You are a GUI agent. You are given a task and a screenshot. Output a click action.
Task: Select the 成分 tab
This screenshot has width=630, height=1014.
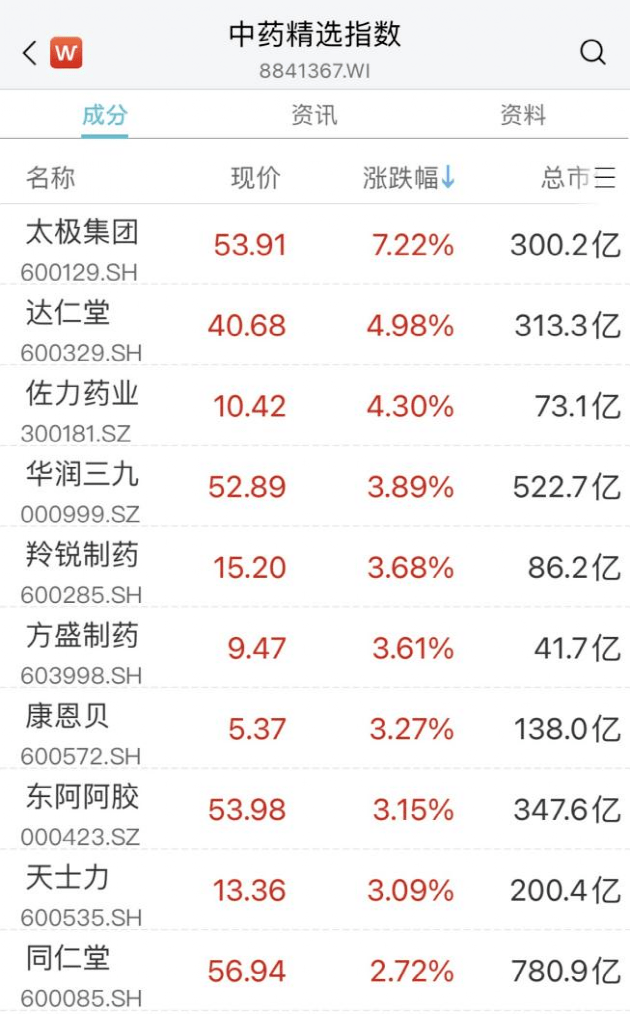[105, 115]
